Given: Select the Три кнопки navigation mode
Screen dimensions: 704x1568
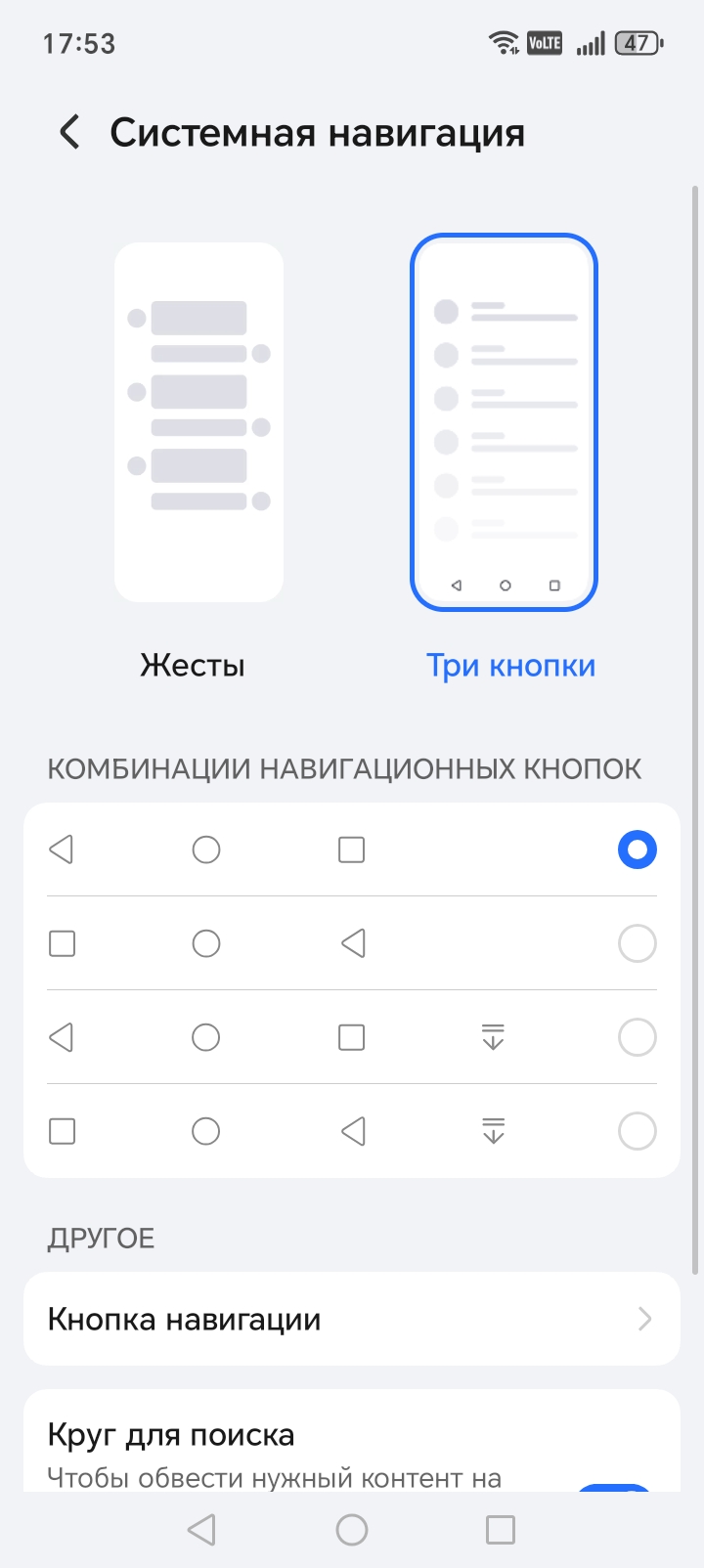Looking at the screenshot, I should tap(504, 422).
